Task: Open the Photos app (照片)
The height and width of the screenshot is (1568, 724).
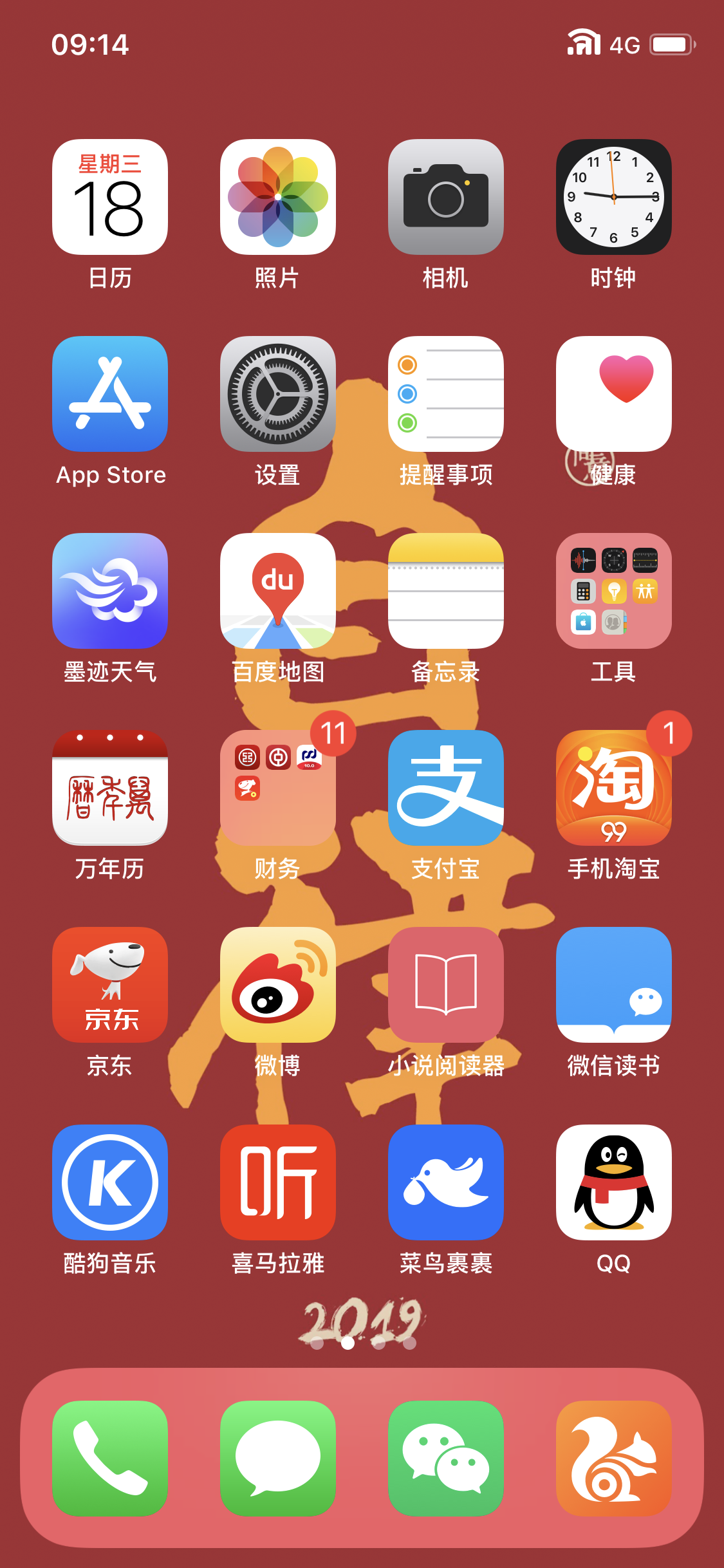Action: pyautogui.click(x=278, y=197)
